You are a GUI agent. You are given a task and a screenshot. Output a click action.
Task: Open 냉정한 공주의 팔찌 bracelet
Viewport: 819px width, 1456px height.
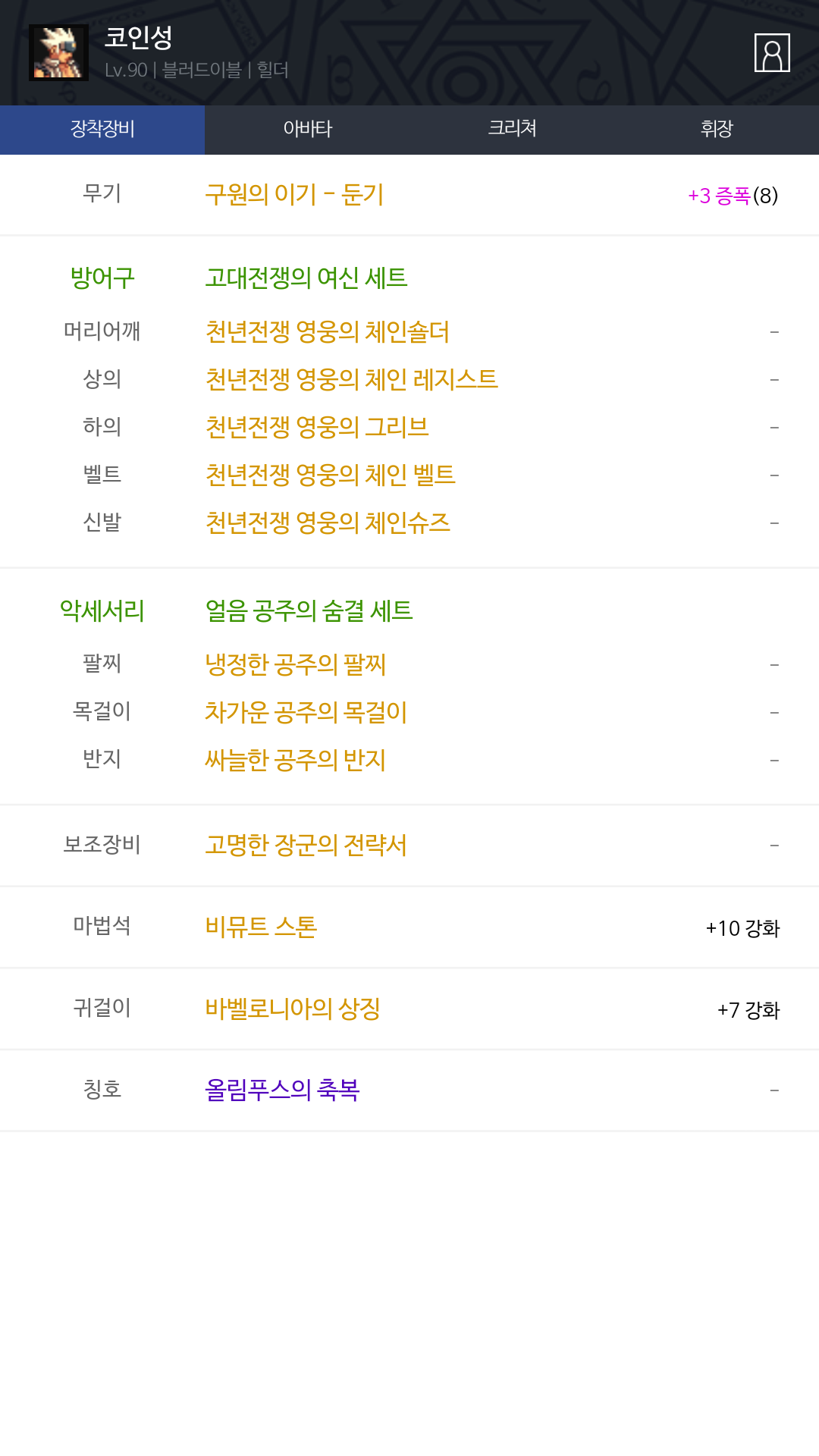[x=296, y=665]
